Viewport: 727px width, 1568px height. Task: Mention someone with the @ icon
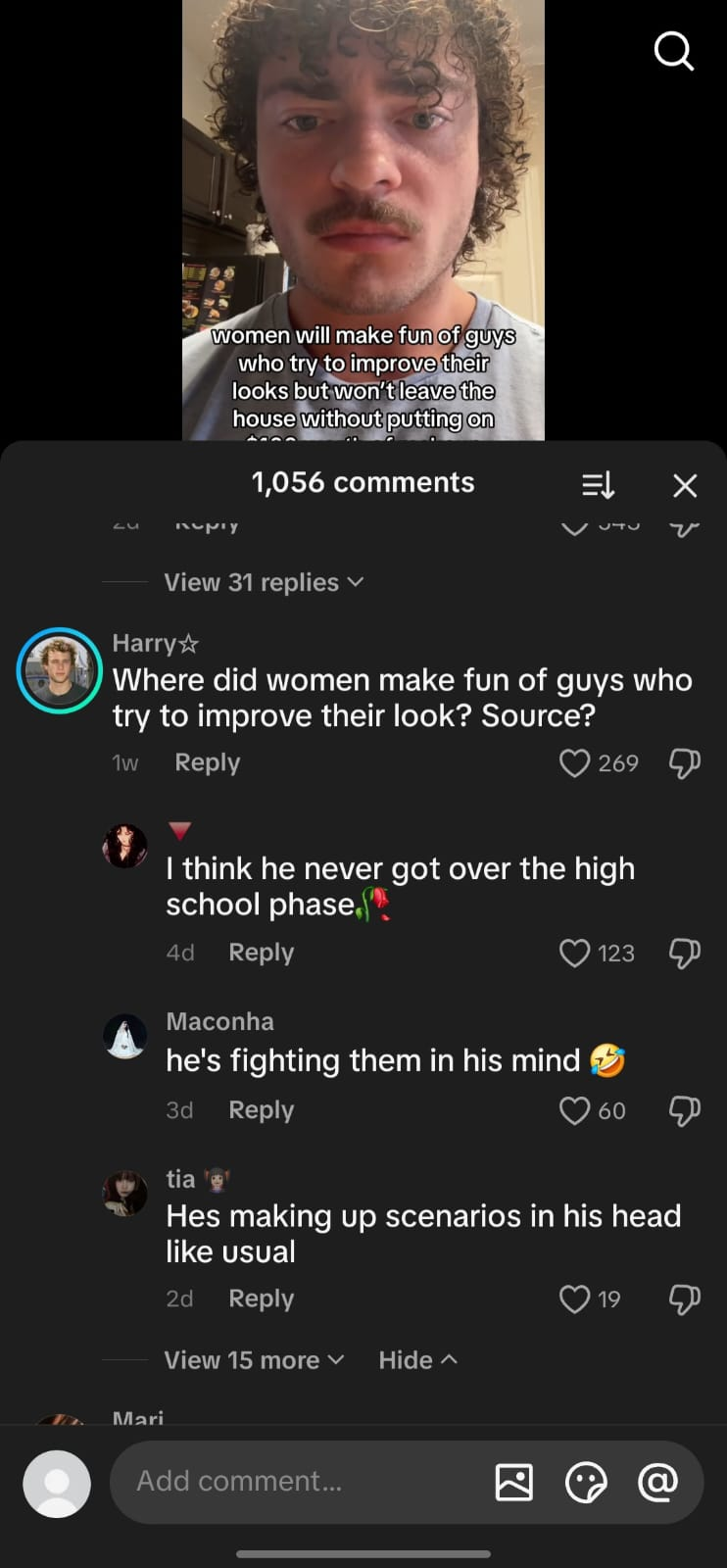pos(657,1482)
